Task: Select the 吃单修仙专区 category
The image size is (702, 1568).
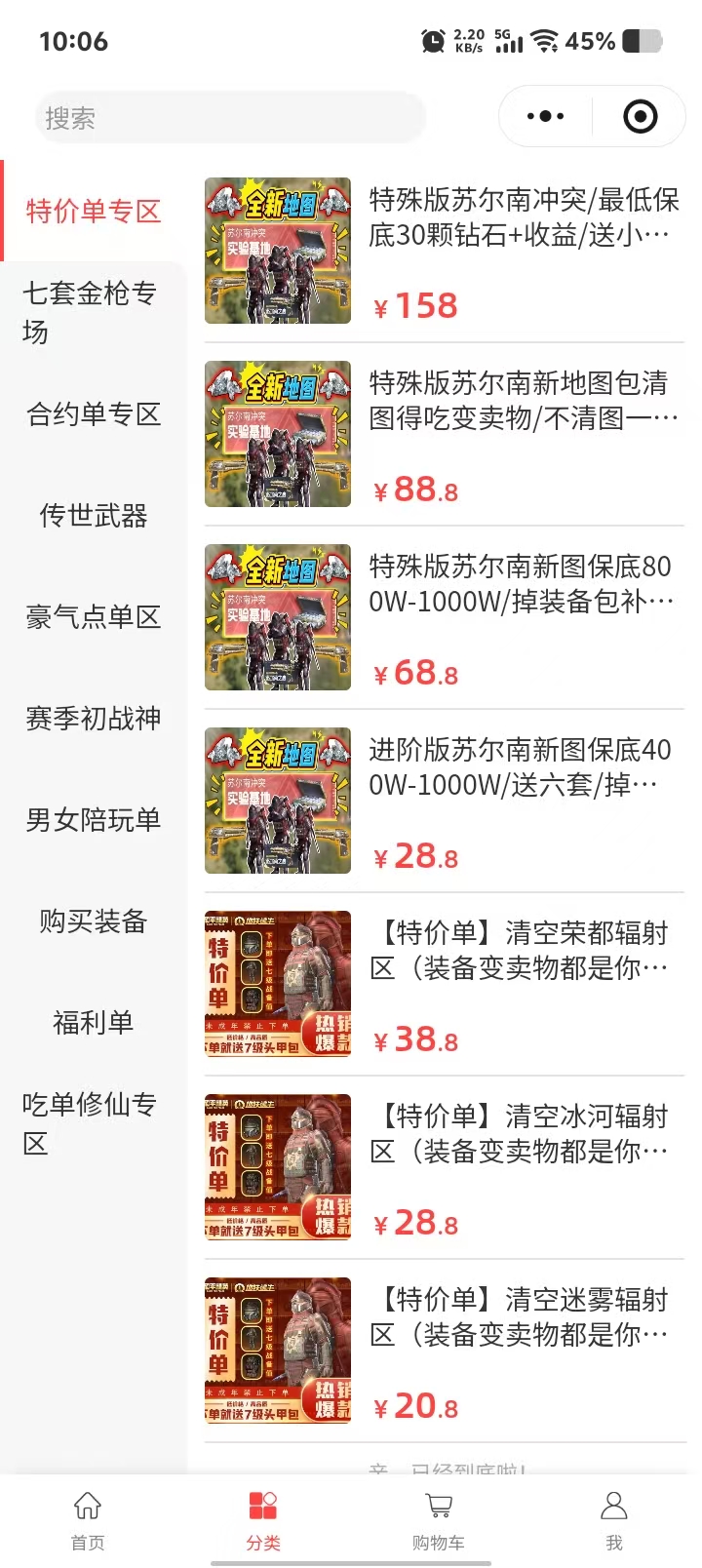Action: coord(91,1123)
